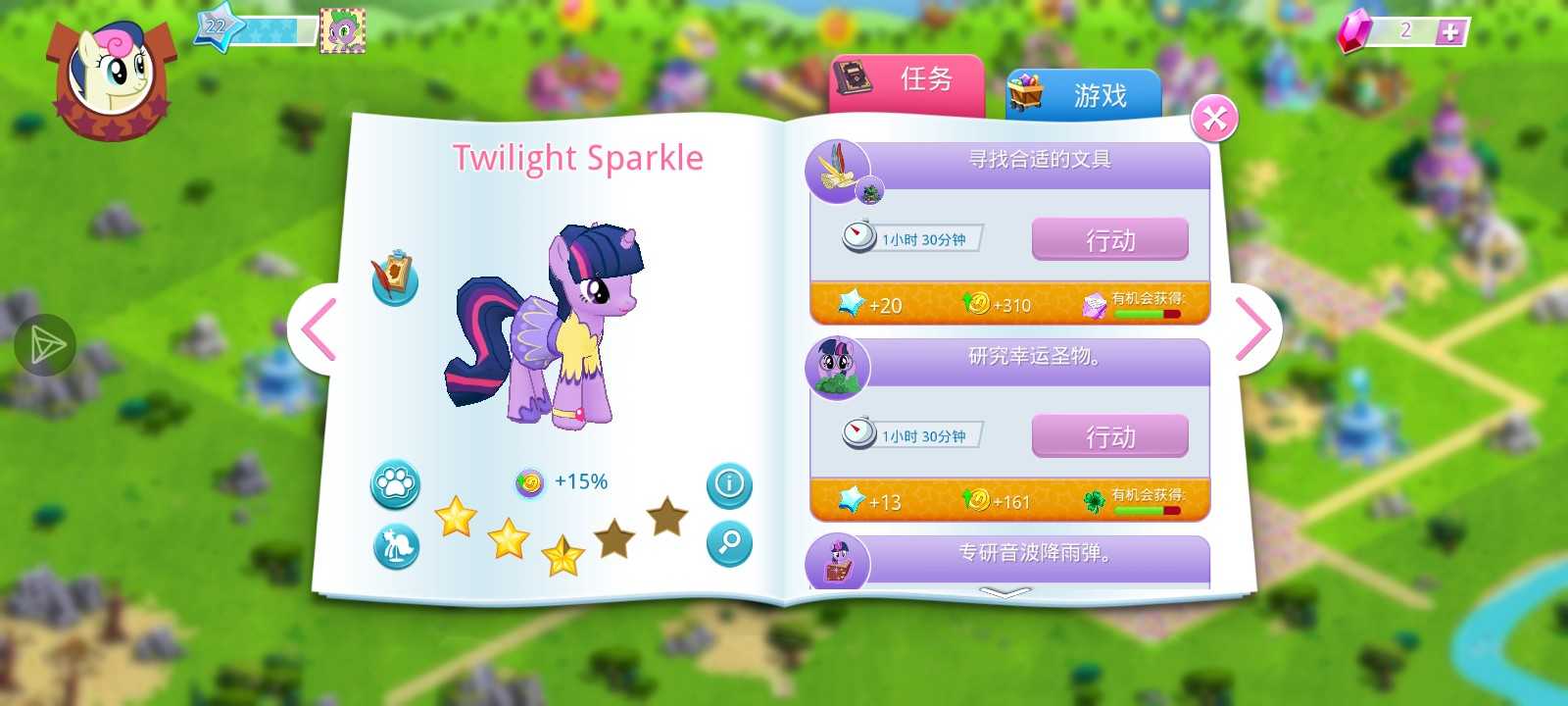The height and width of the screenshot is (706, 1568).
Task: Open player profile avatar
Action: tap(111, 78)
